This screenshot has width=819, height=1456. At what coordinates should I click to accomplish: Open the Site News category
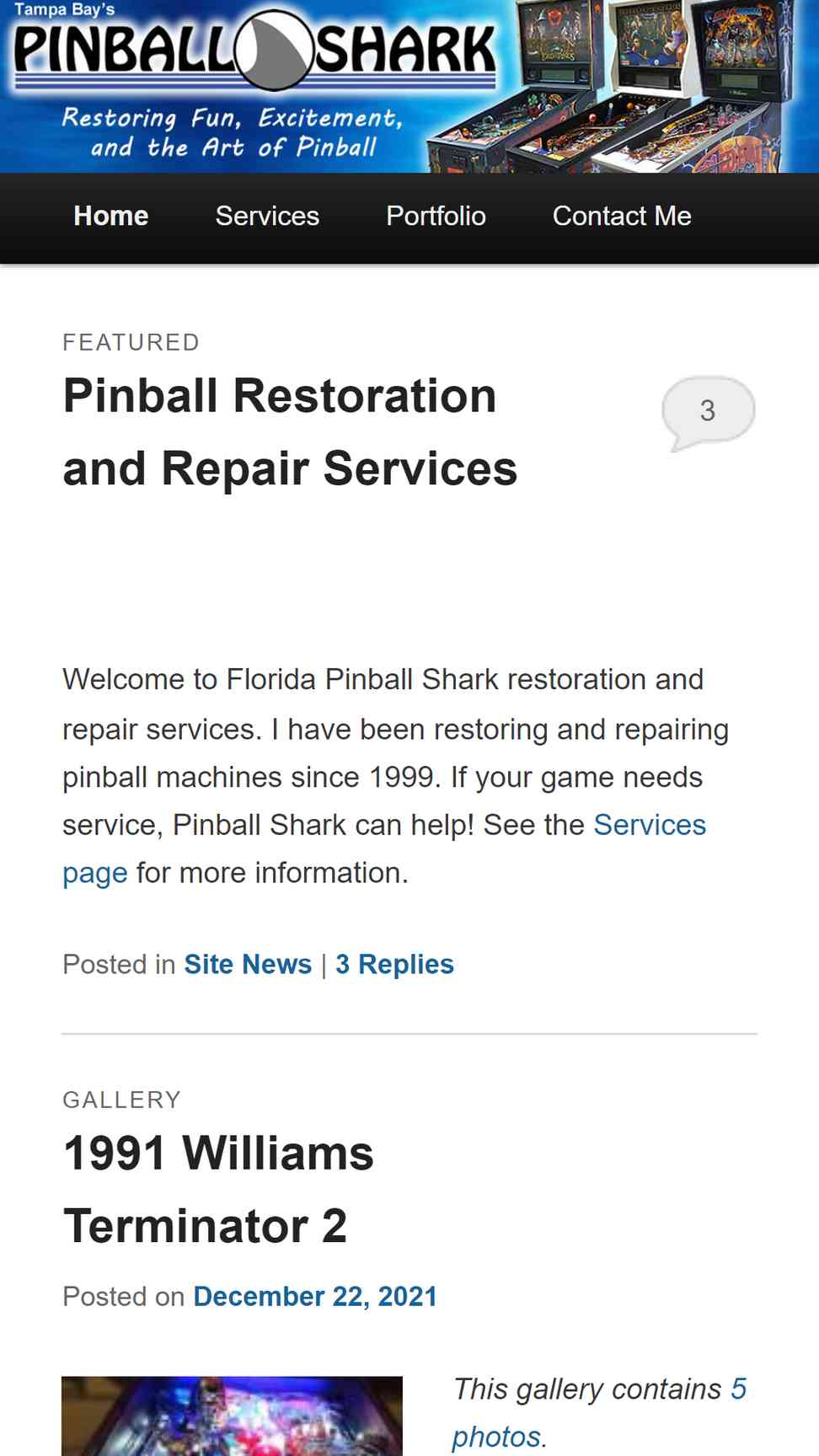tap(248, 964)
